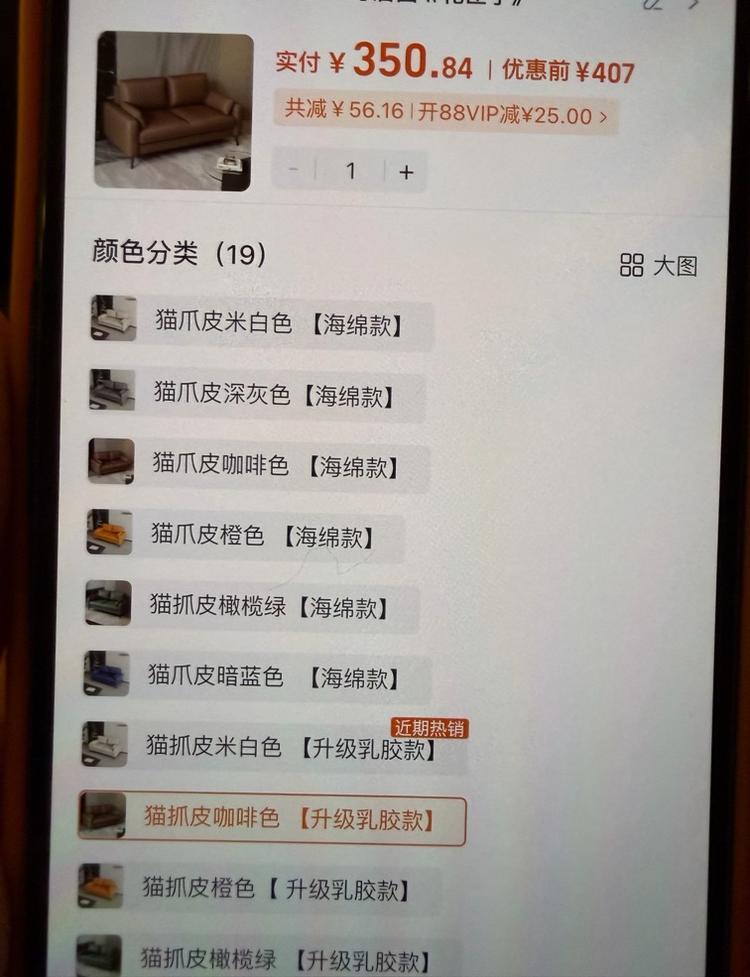Increase quantity with the plus button
750x977 pixels.
[x=405, y=172]
